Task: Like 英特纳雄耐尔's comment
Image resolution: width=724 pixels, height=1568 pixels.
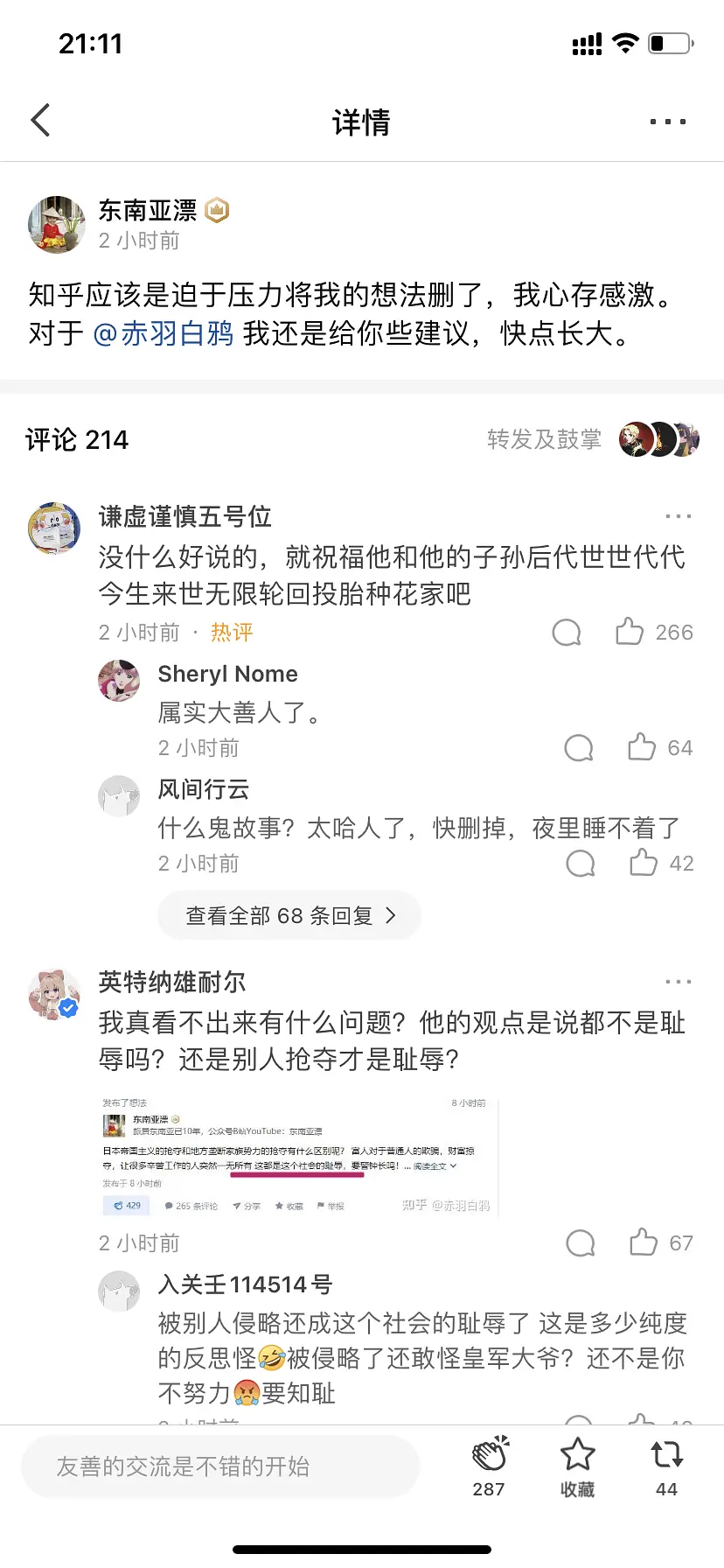Action: (x=644, y=1242)
